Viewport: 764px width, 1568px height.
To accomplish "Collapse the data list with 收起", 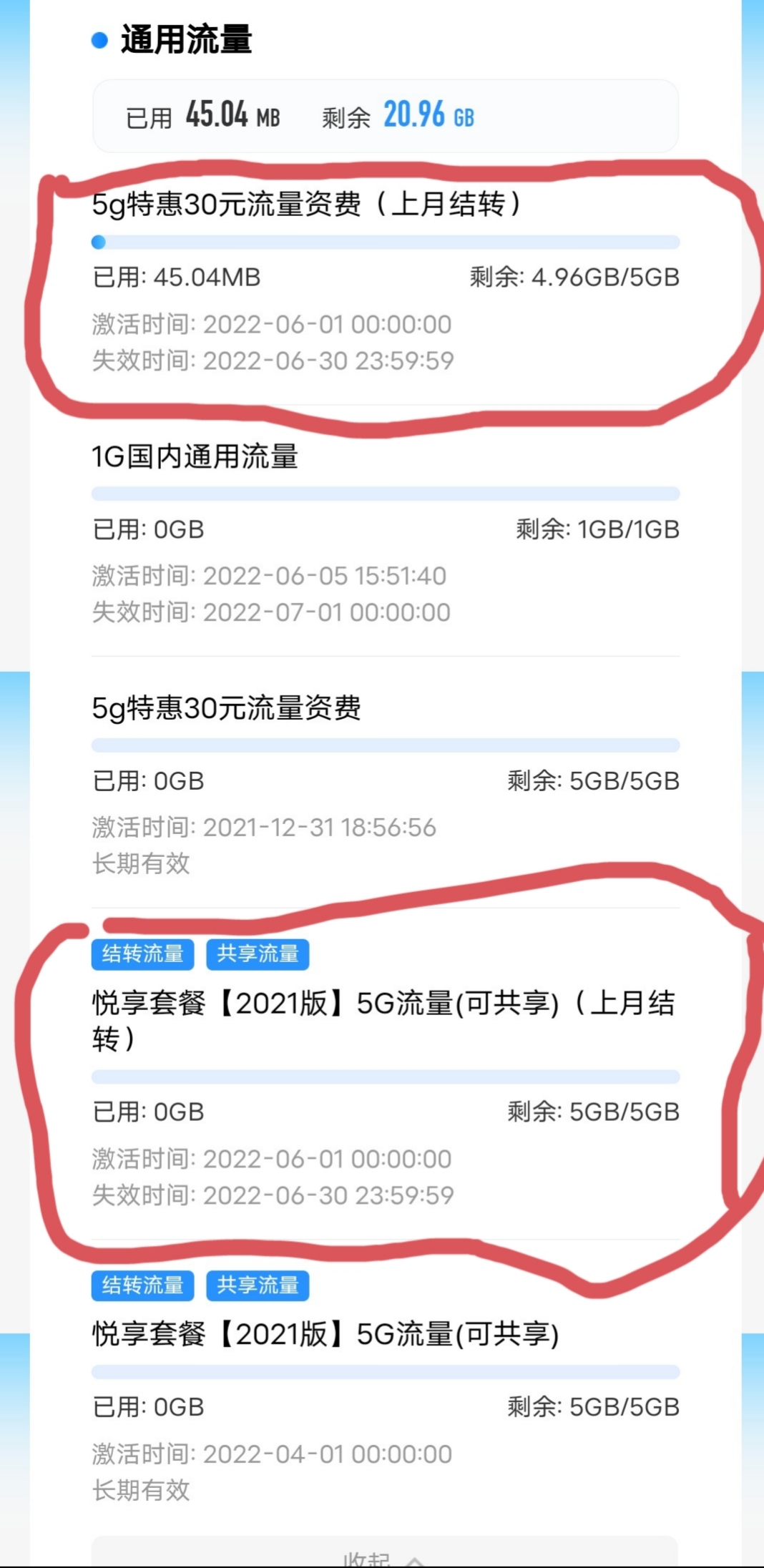I will [x=385, y=1554].
